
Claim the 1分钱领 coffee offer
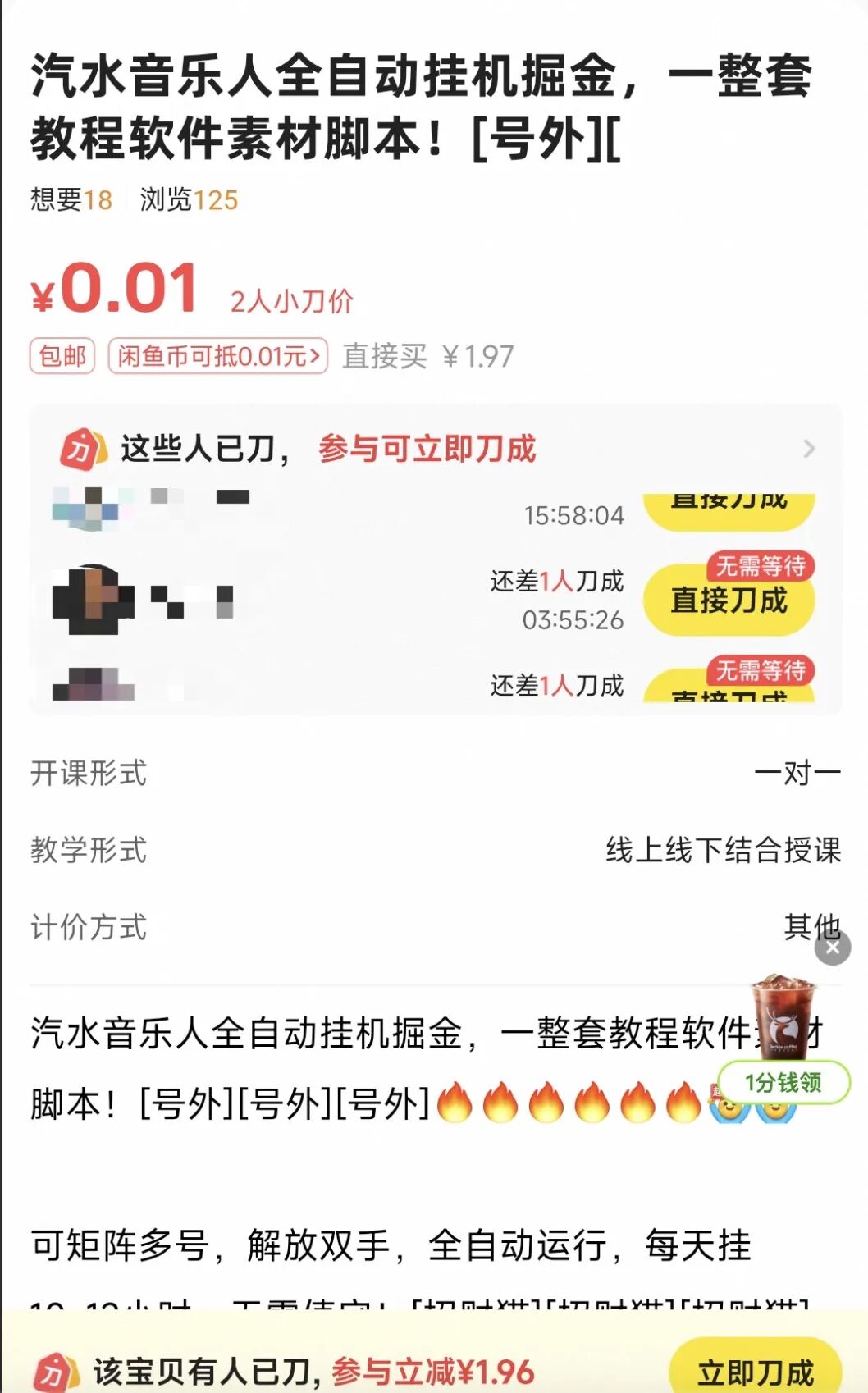point(783,1082)
